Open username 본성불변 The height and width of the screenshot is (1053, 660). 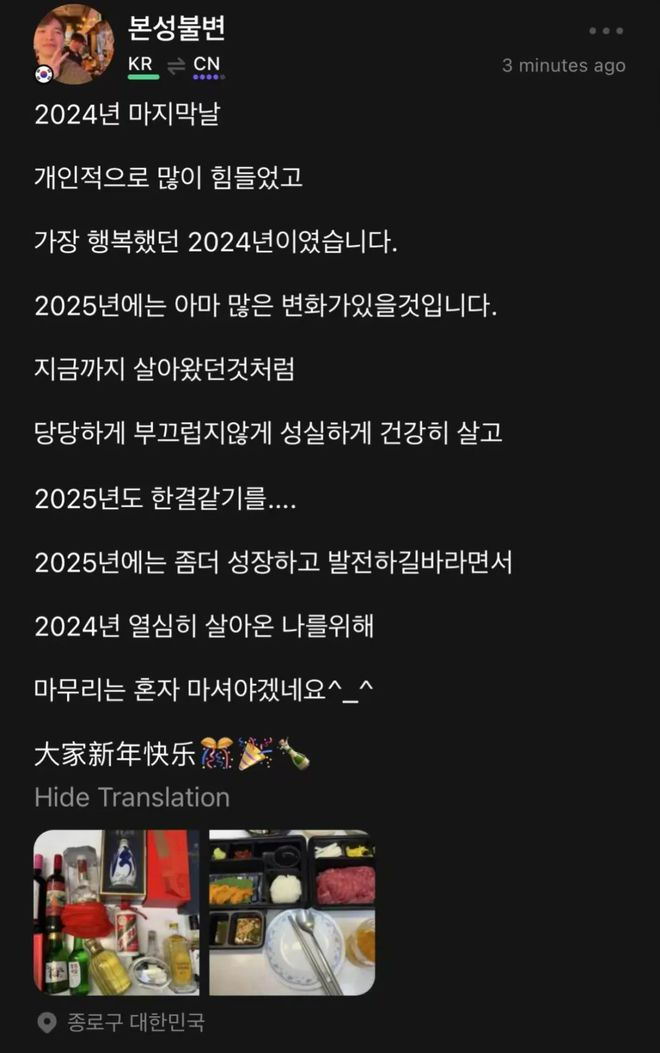tap(177, 28)
